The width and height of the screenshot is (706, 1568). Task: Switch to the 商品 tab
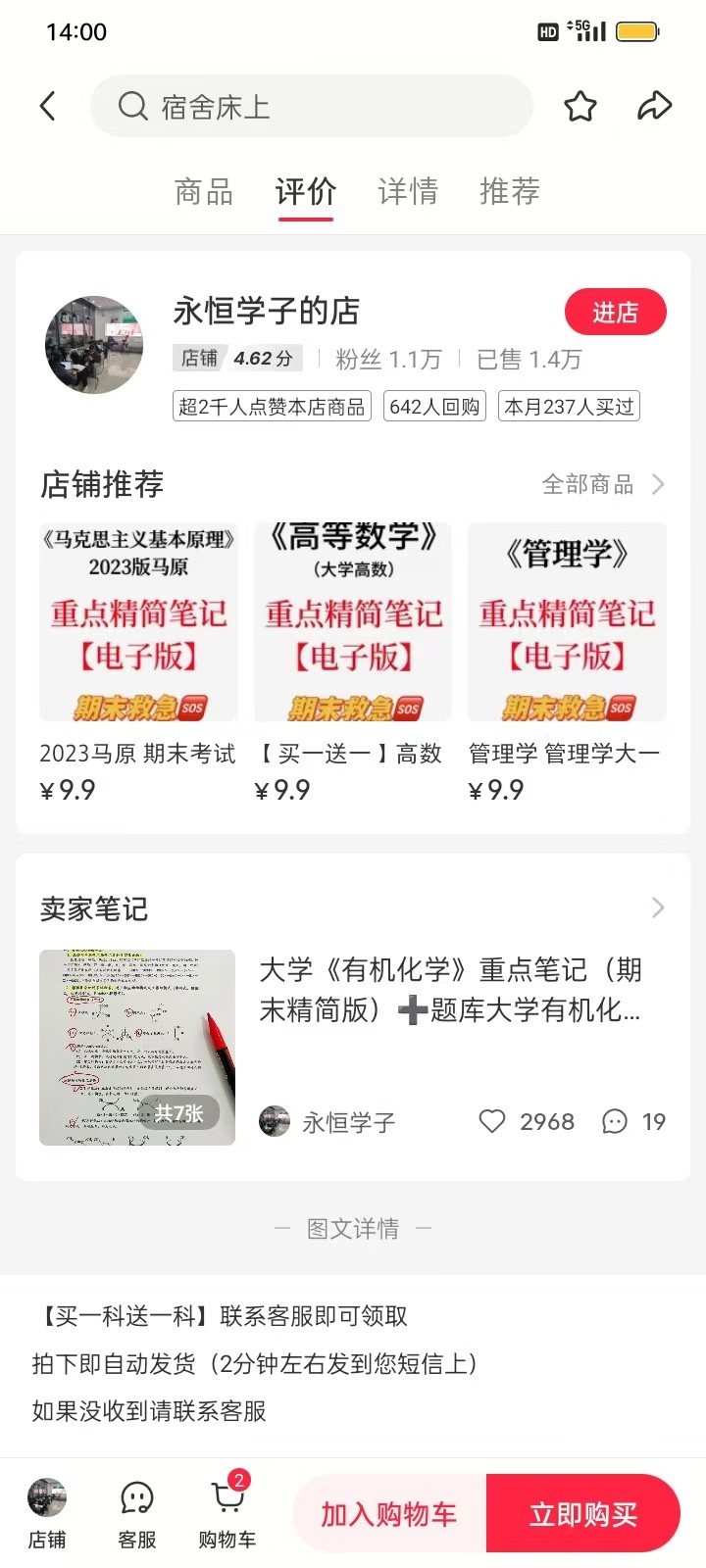(x=202, y=191)
